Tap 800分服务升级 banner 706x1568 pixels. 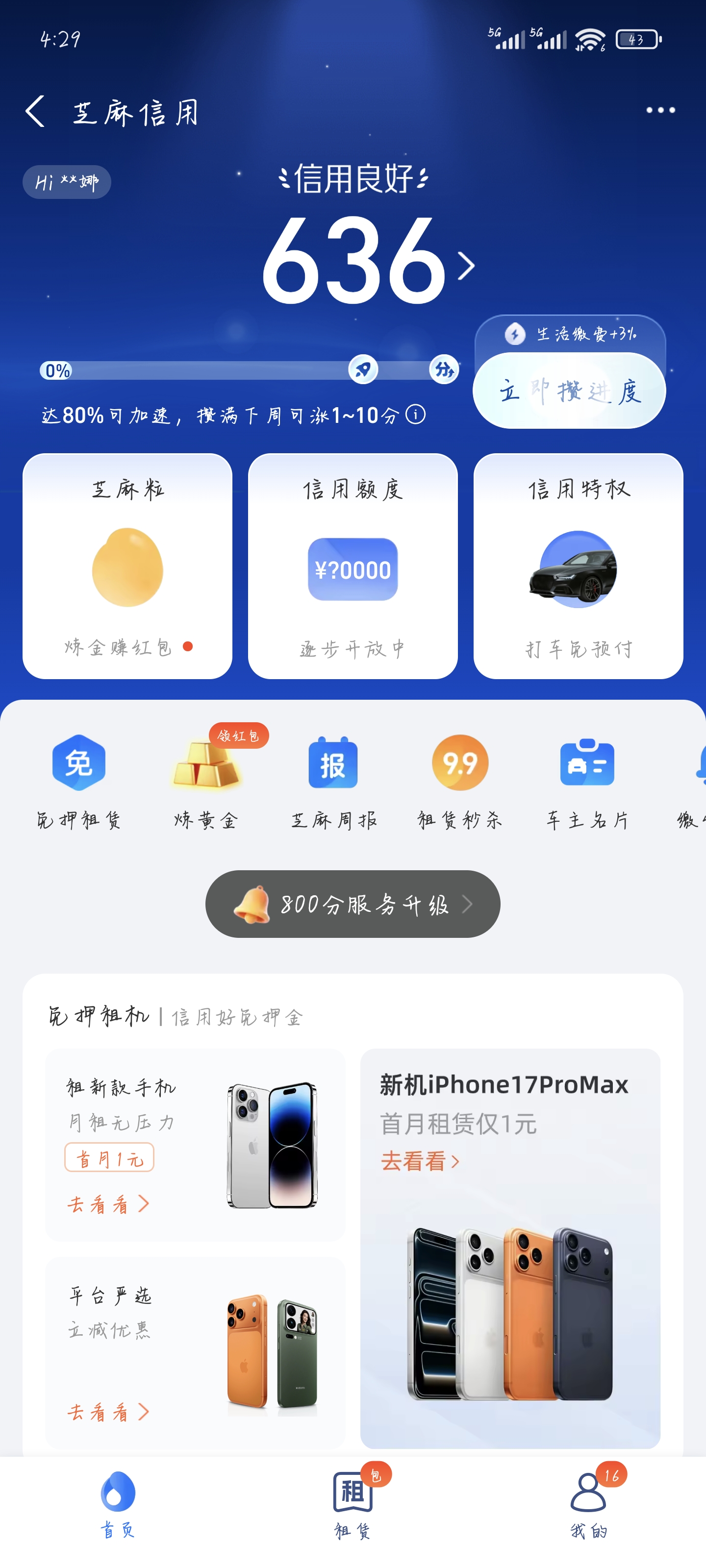click(353, 904)
